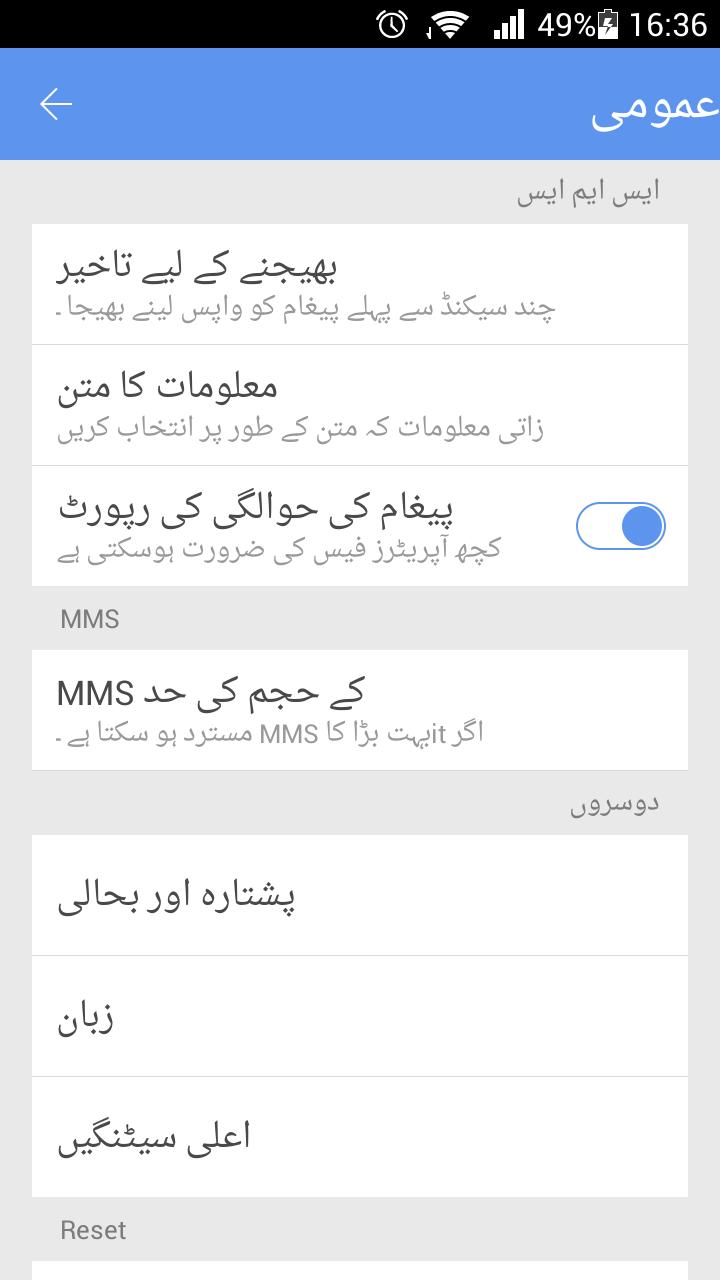Select the back navigation control on blue bar

tap(55, 103)
